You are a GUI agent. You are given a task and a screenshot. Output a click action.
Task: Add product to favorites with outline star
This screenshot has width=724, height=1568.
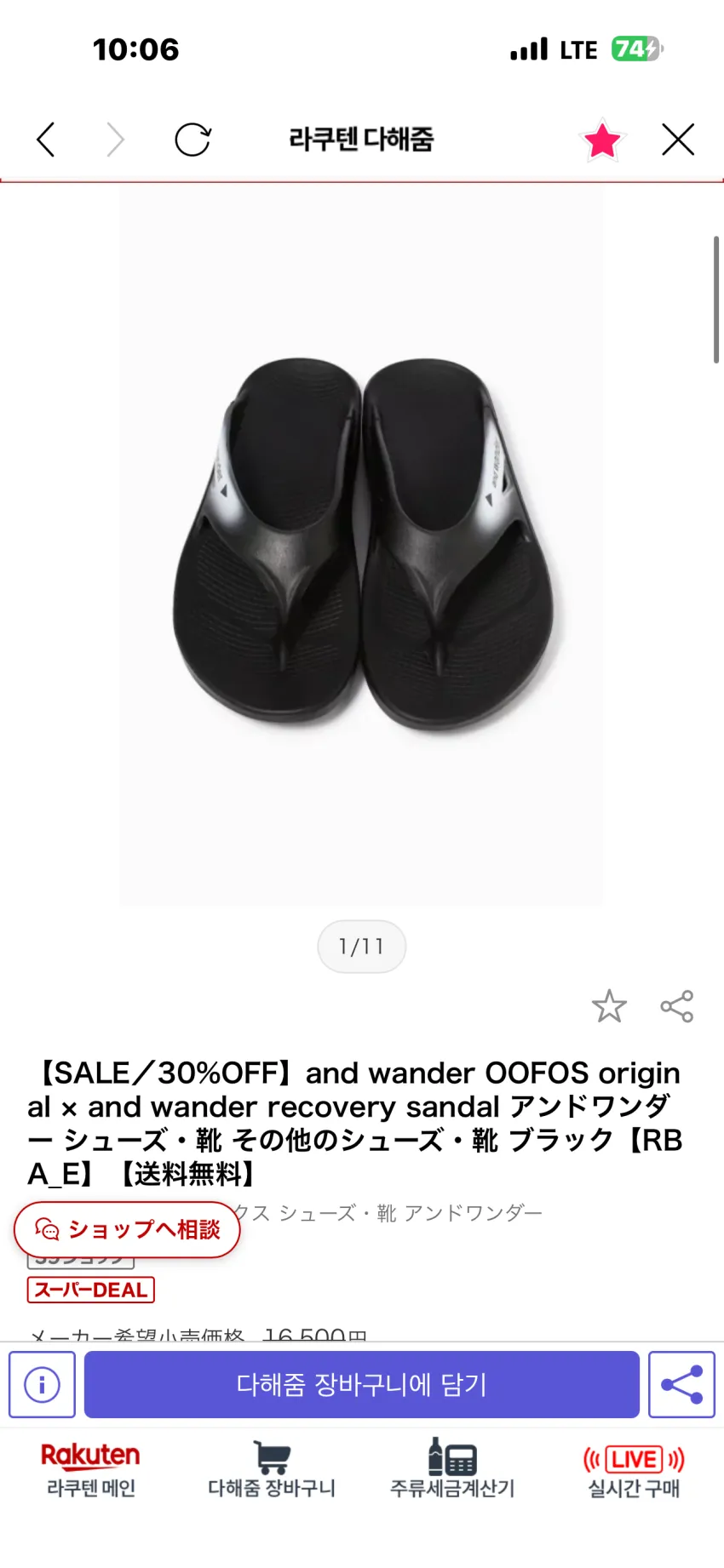[609, 1006]
